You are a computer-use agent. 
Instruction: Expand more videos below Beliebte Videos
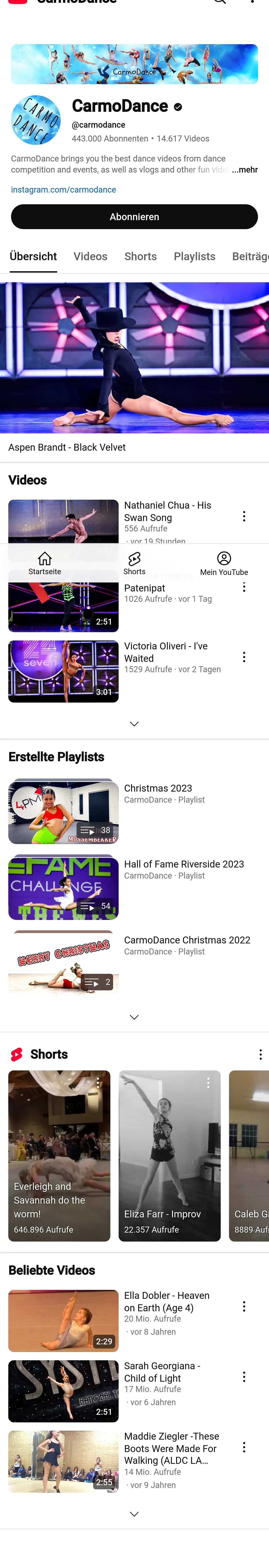pos(134,1514)
